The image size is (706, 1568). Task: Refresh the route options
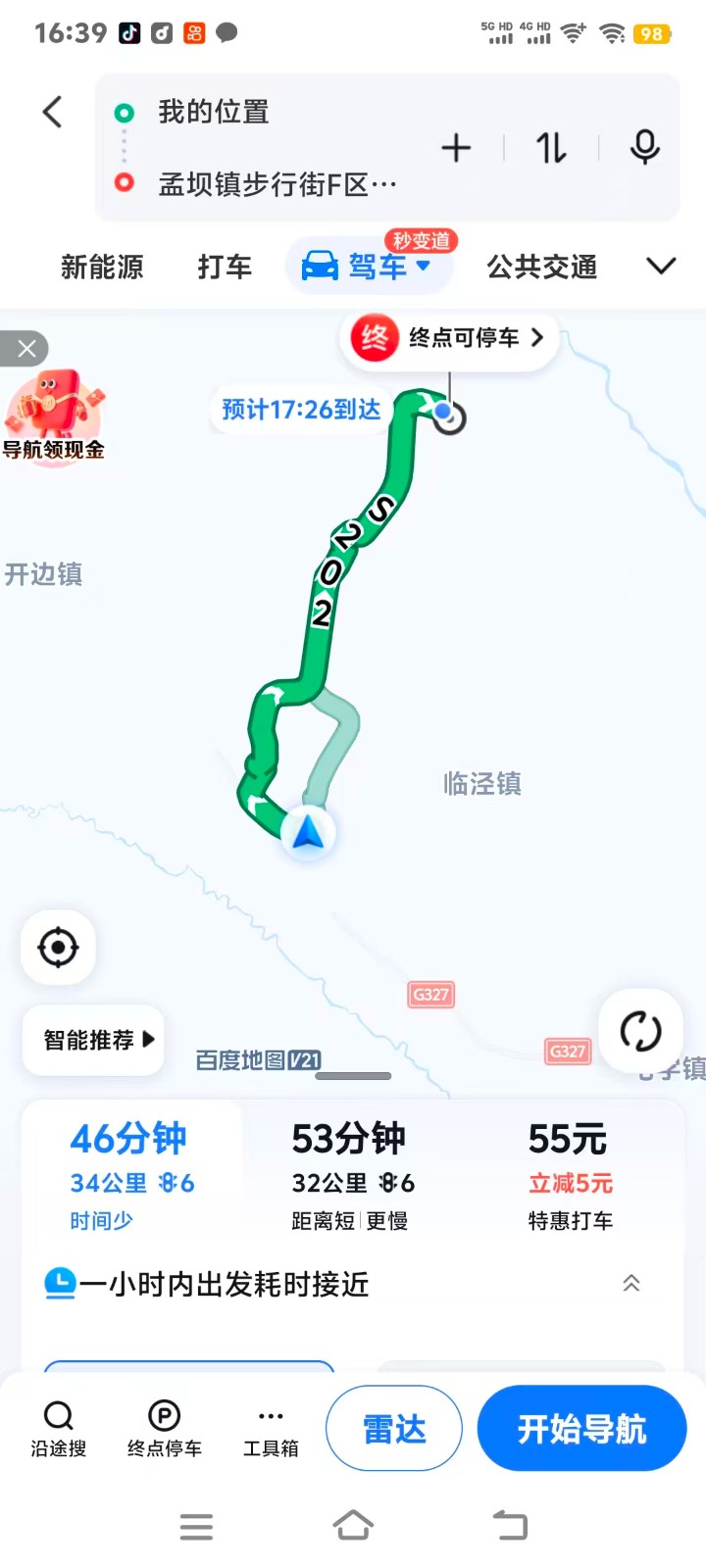point(640,1031)
